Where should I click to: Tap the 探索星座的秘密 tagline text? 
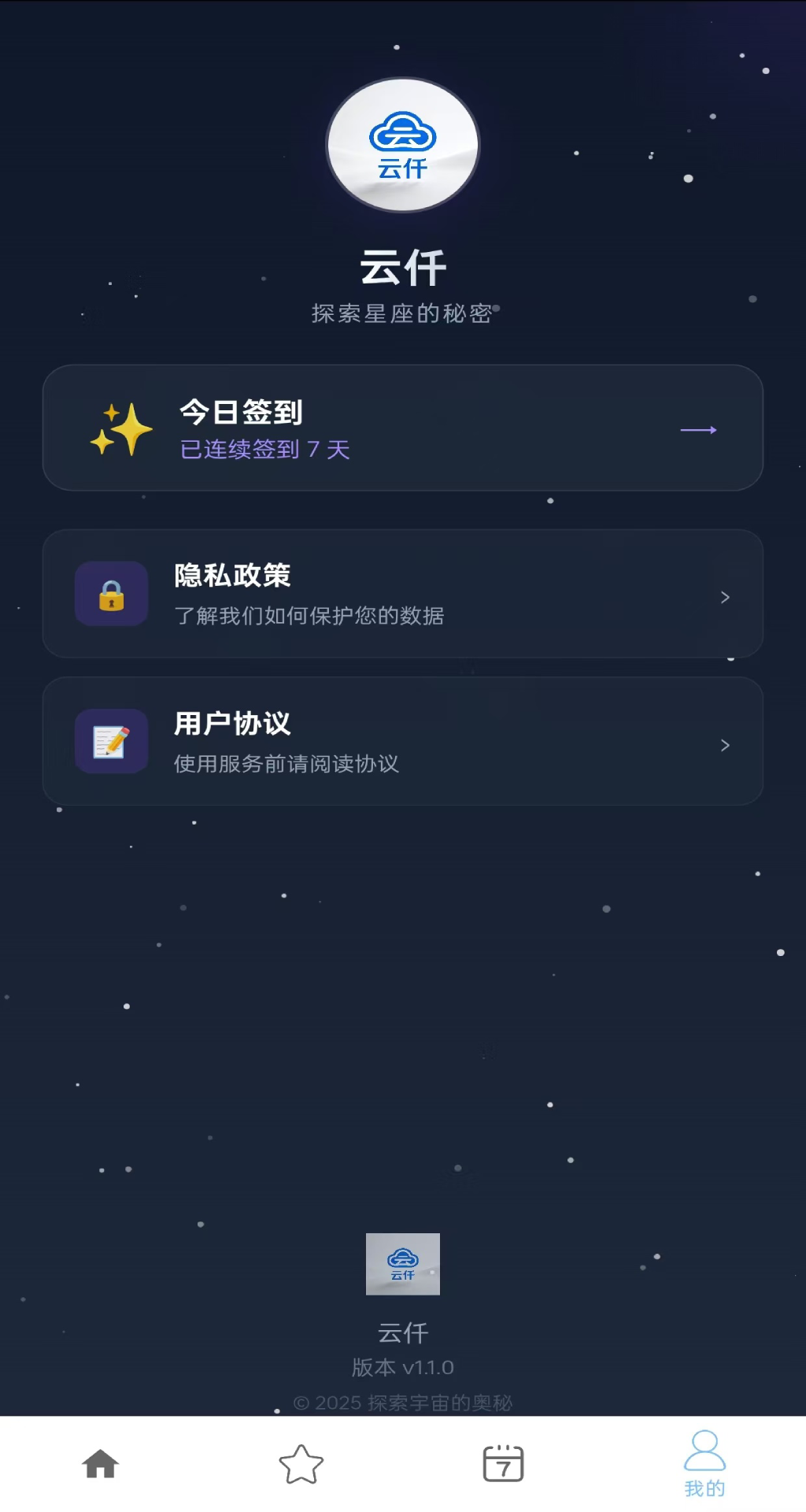[x=403, y=312]
